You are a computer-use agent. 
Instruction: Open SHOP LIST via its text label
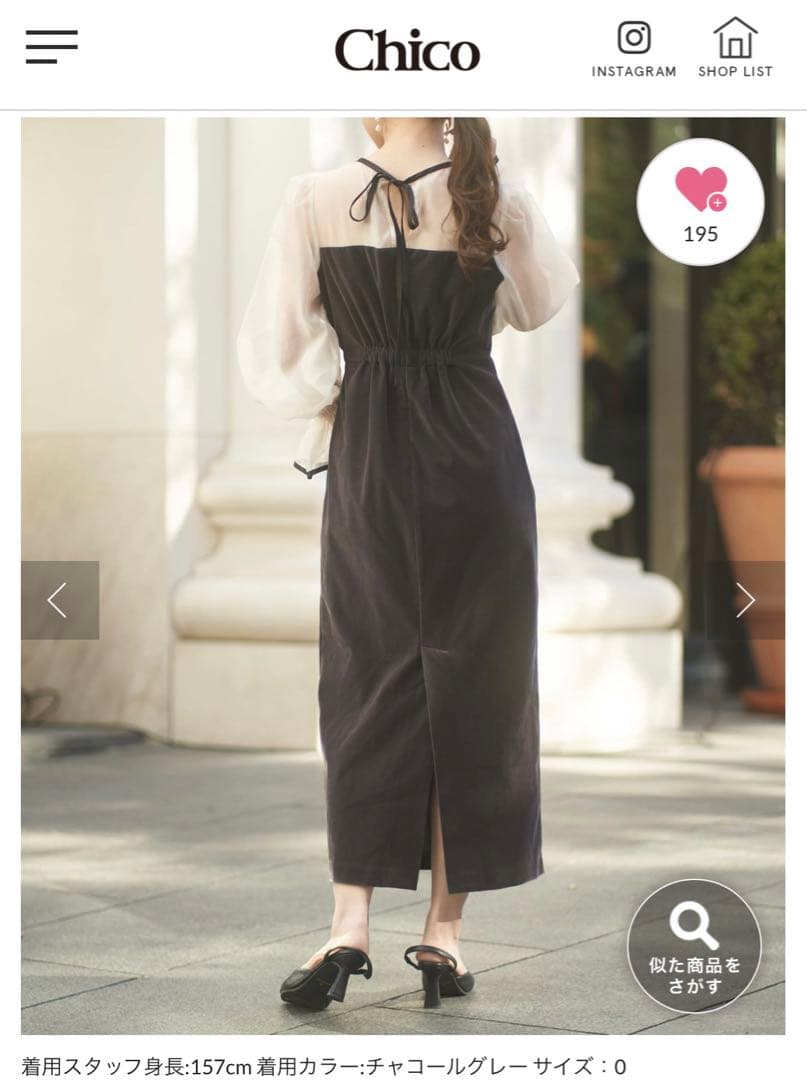pos(734,71)
